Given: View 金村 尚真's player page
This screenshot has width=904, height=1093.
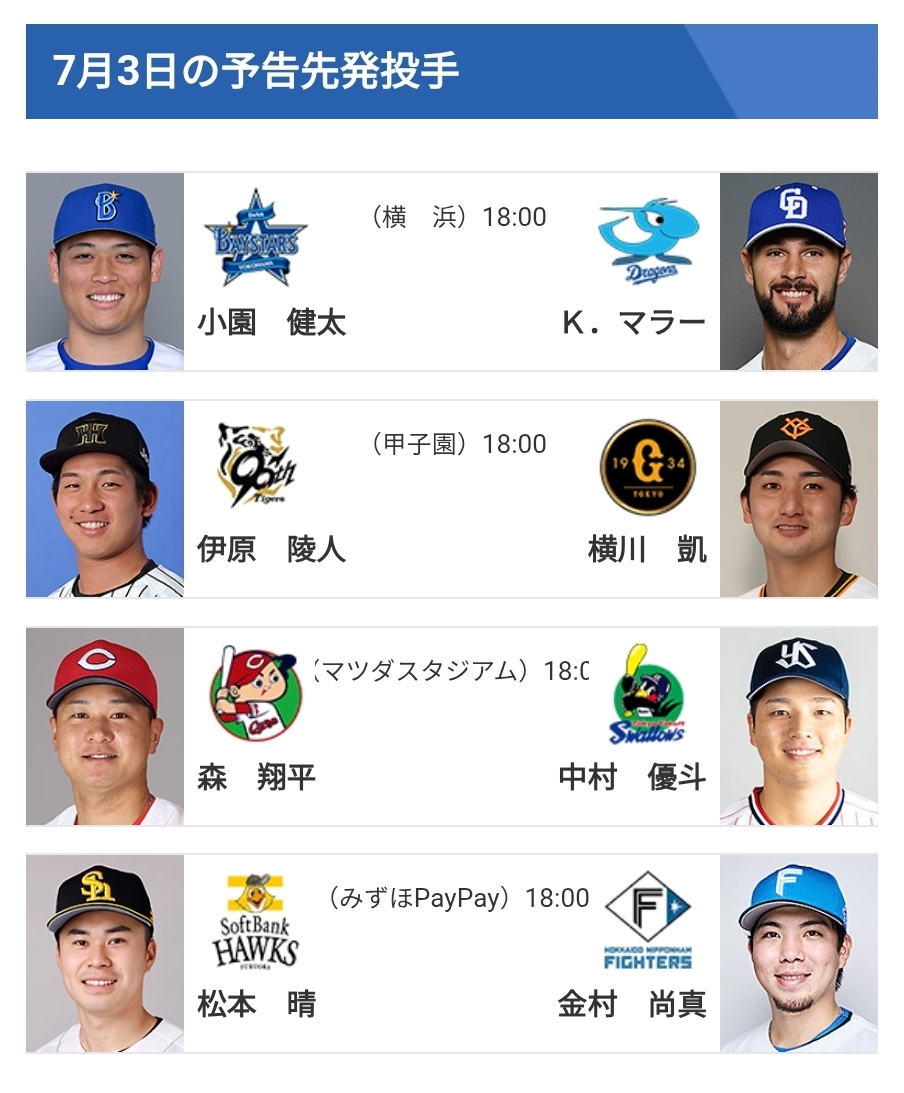Looking at the screenshot, I should [x=633, y=1004].
